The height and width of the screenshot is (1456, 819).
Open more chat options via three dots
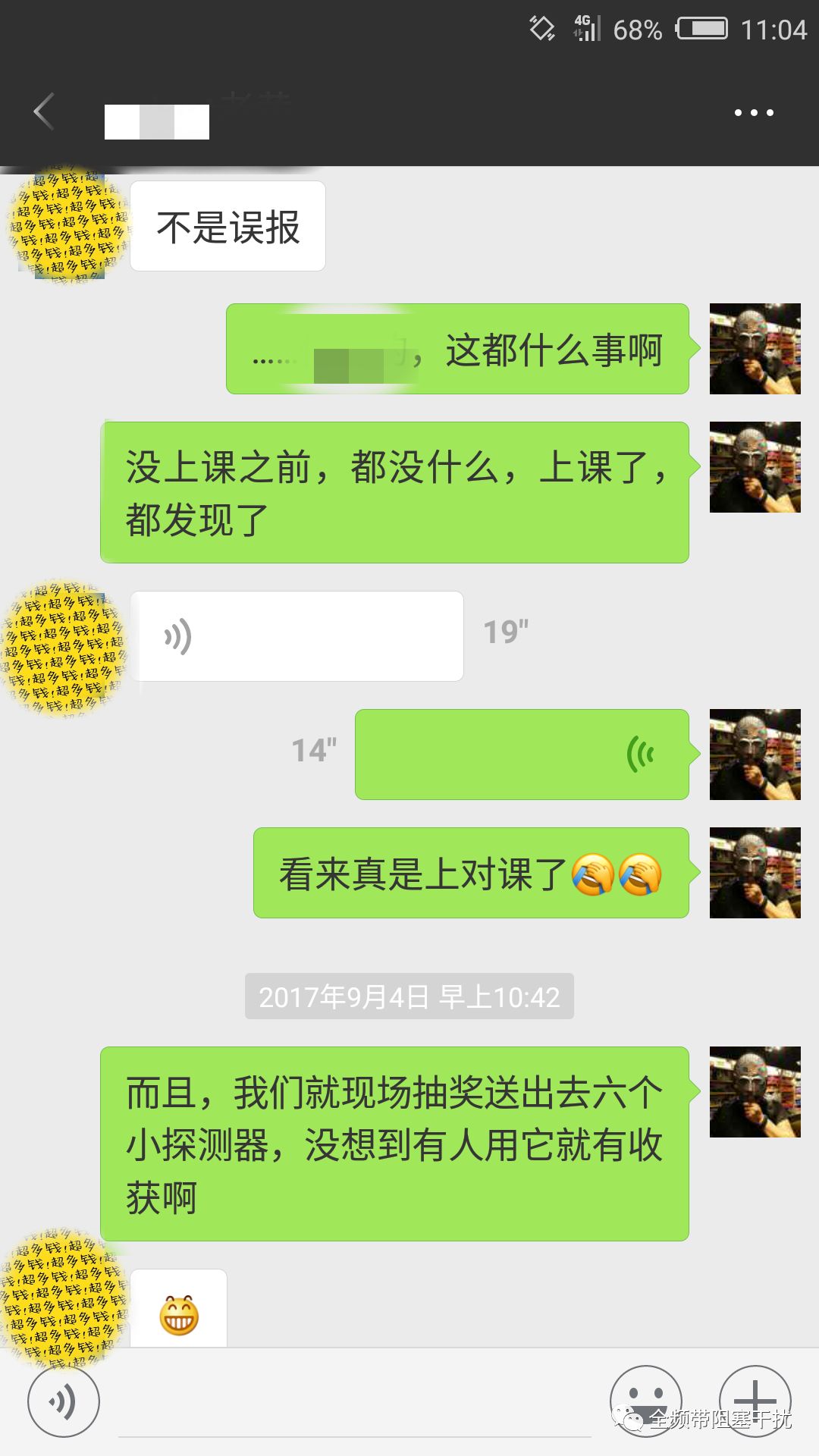coord(755,112)
